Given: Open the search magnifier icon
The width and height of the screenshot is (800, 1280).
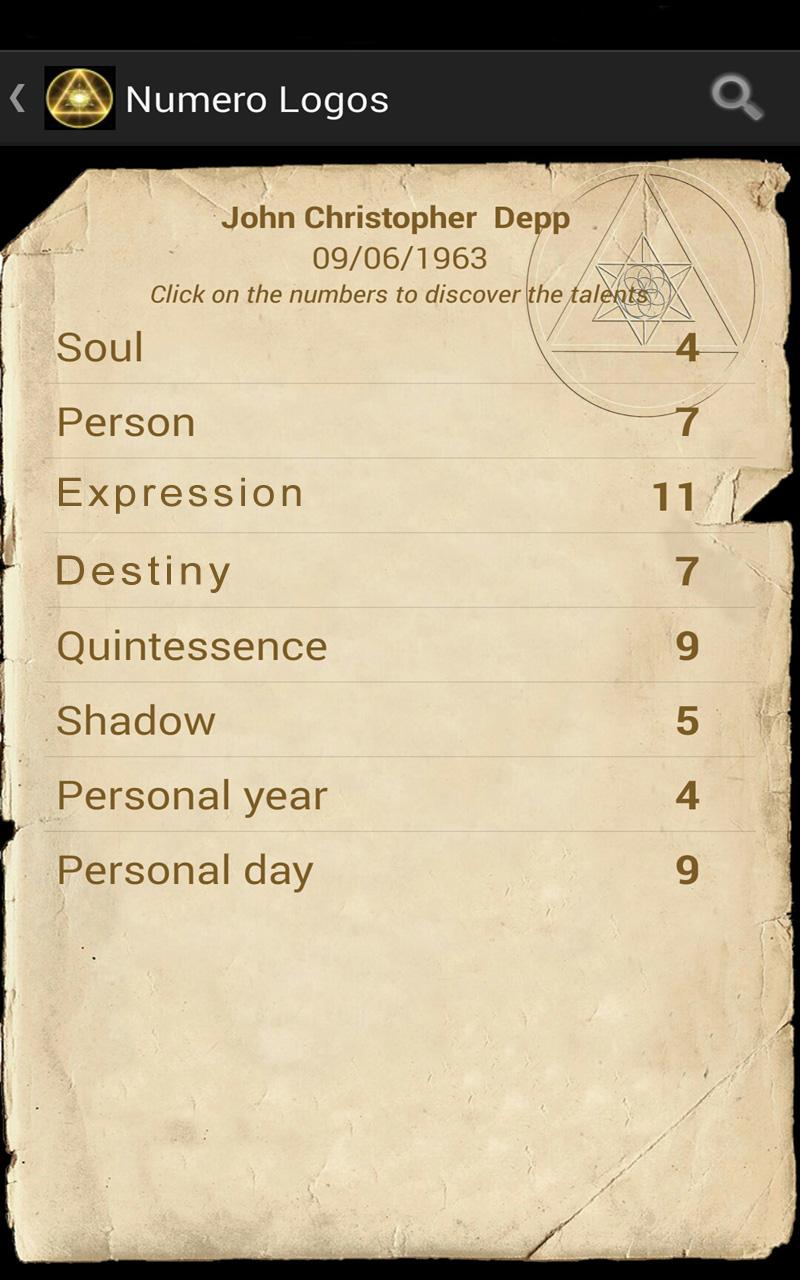Looking at the screenshot, I should 737,98.
